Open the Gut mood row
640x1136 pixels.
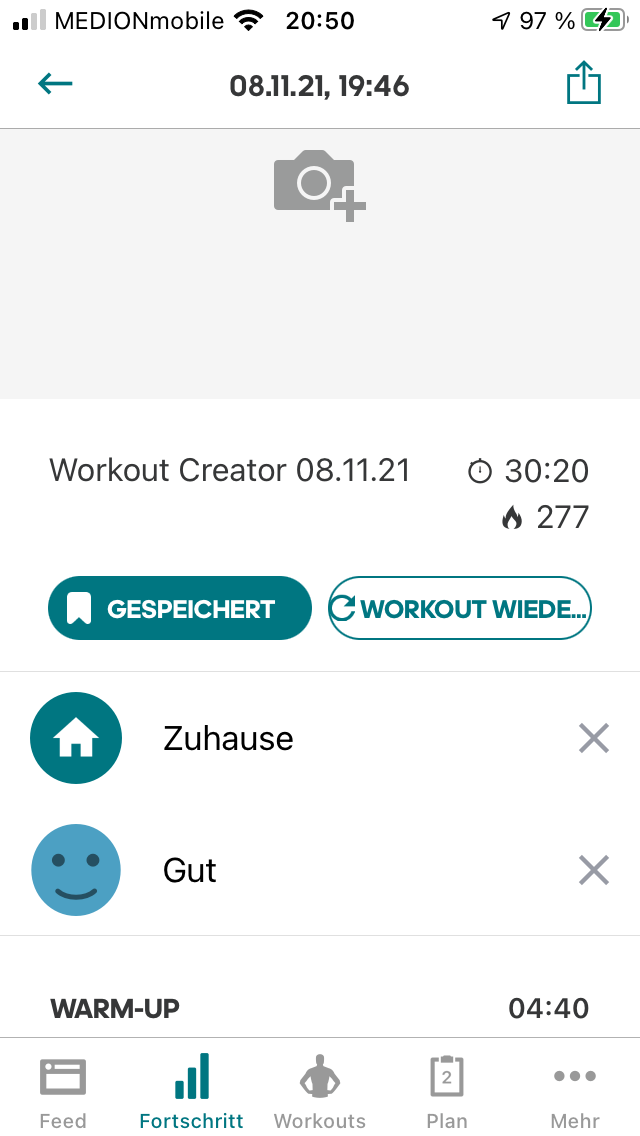(320, 870)
